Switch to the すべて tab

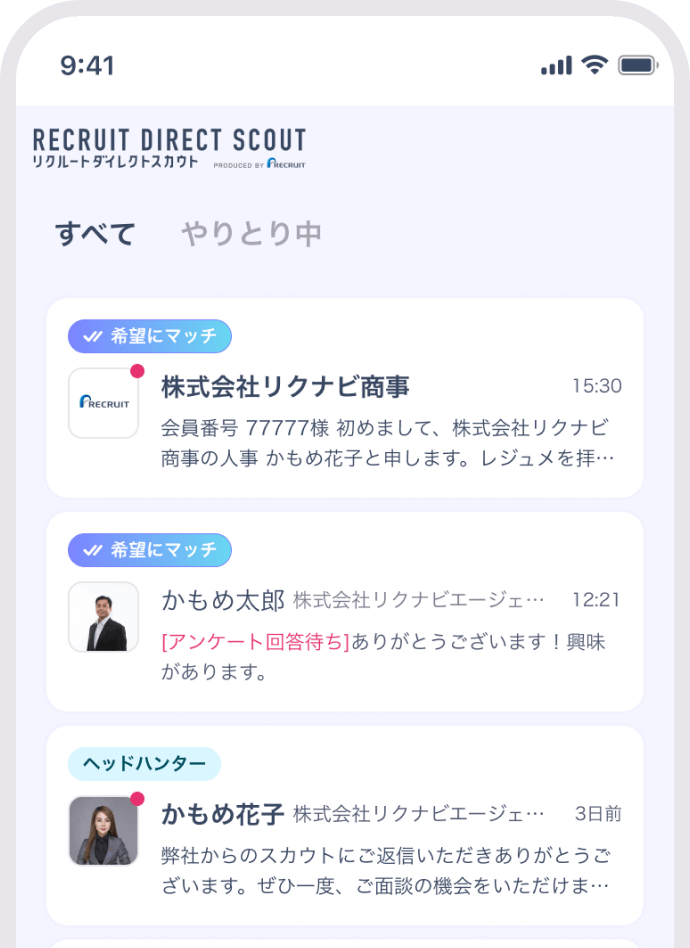click(x=95, y=234)
